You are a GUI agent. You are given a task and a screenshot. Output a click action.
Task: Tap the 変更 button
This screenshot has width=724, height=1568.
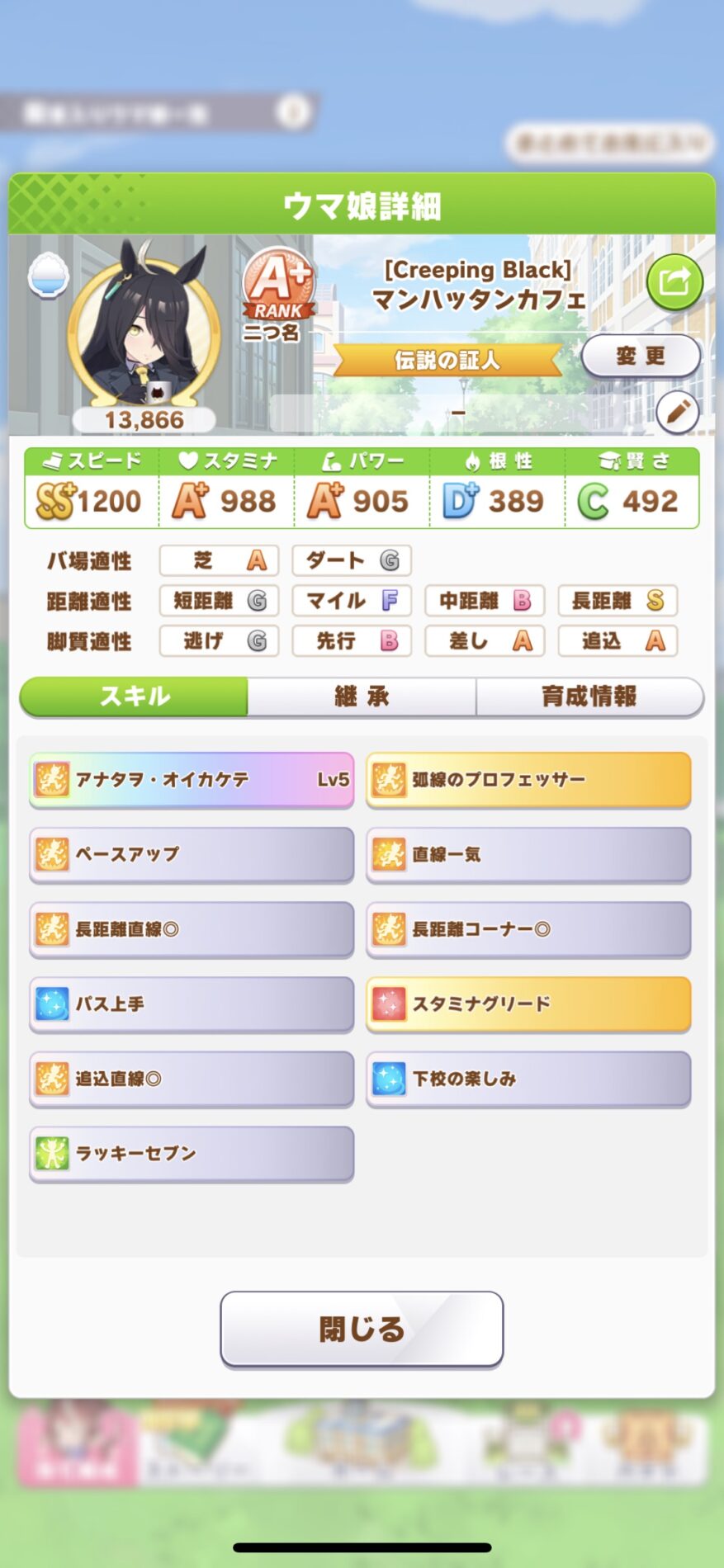click(x=641, y=357)
